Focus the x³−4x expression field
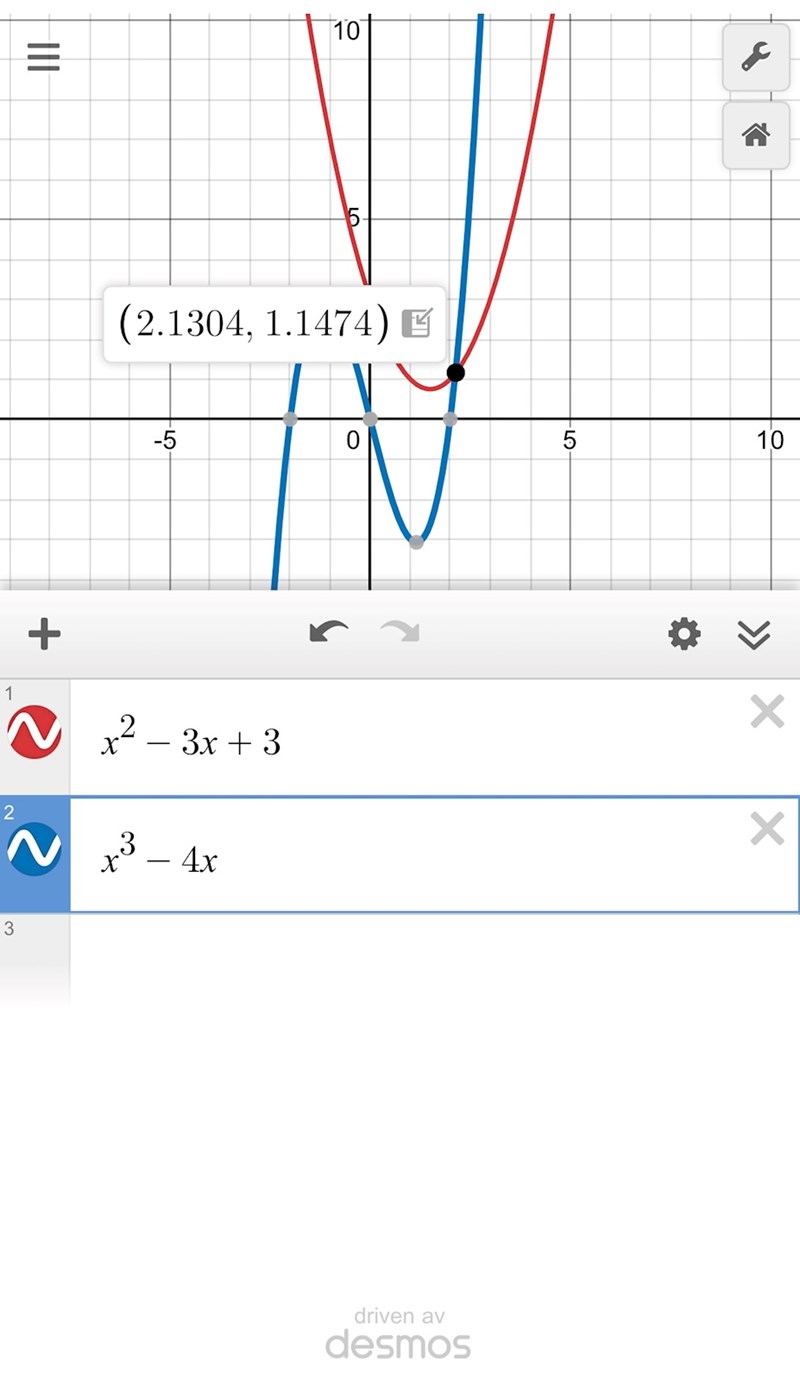The image size is (800, 1381). 400,859
